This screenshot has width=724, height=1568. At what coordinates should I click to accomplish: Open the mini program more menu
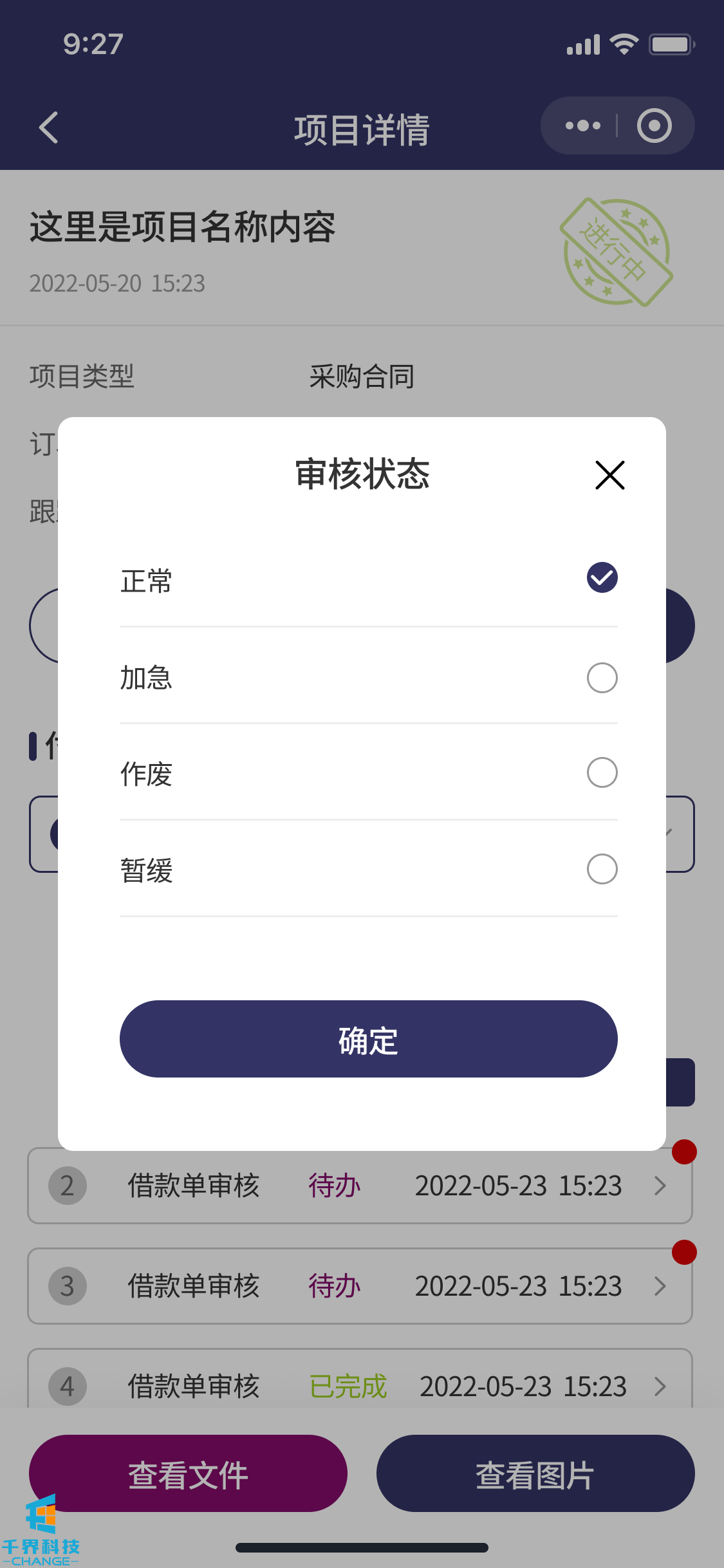(x=582, y=126)
